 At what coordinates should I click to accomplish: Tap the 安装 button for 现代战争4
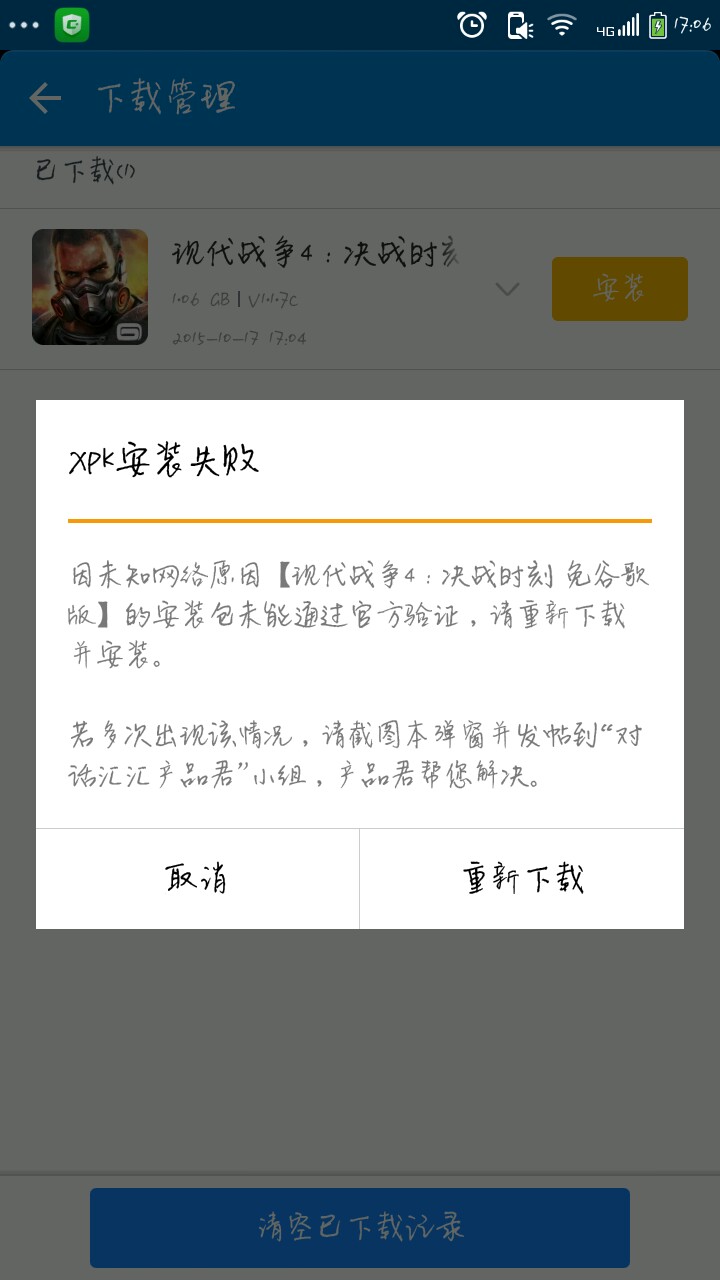(619, 289)
